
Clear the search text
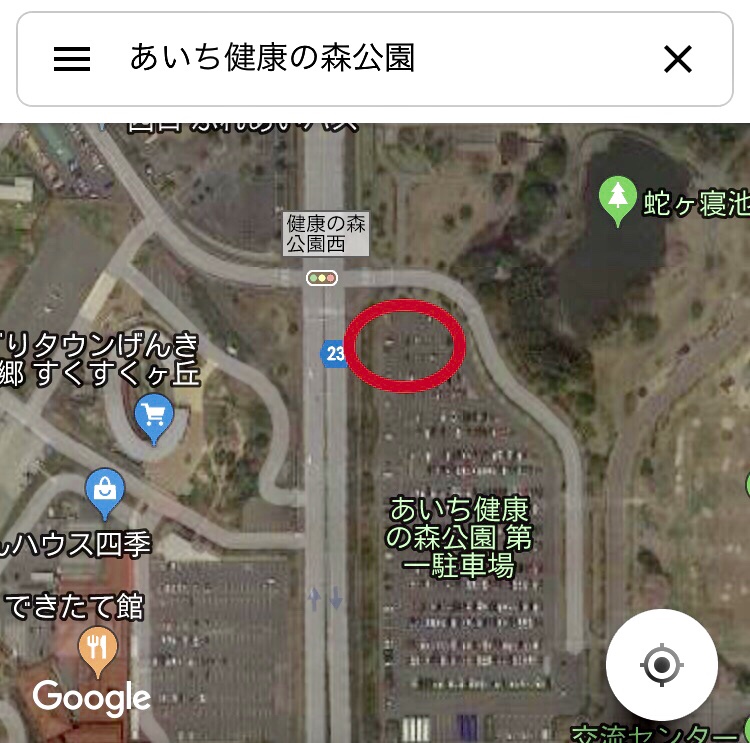coord(677,60)
